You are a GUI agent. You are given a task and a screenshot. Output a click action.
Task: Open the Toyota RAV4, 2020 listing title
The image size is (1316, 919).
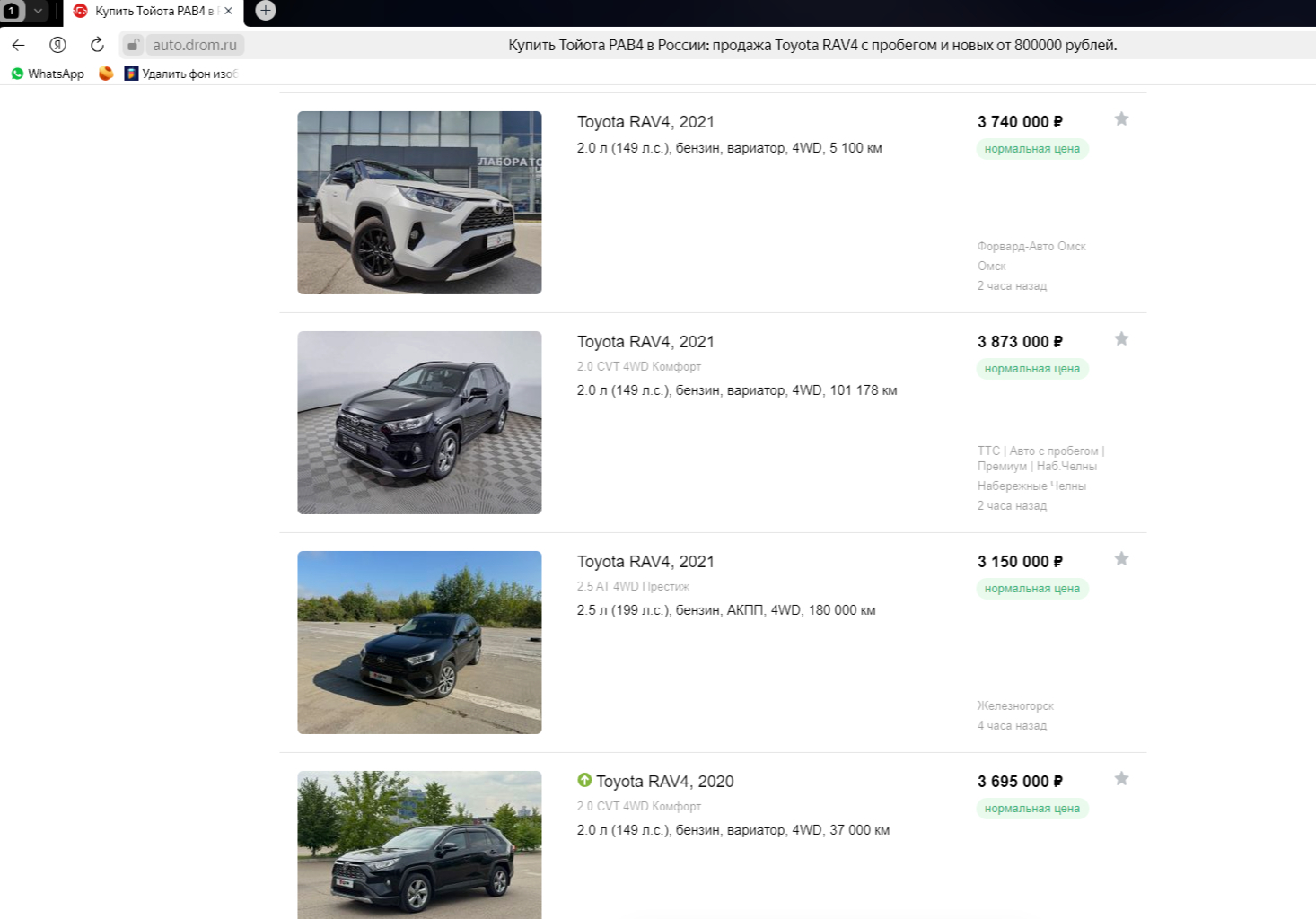coord(664,782)
